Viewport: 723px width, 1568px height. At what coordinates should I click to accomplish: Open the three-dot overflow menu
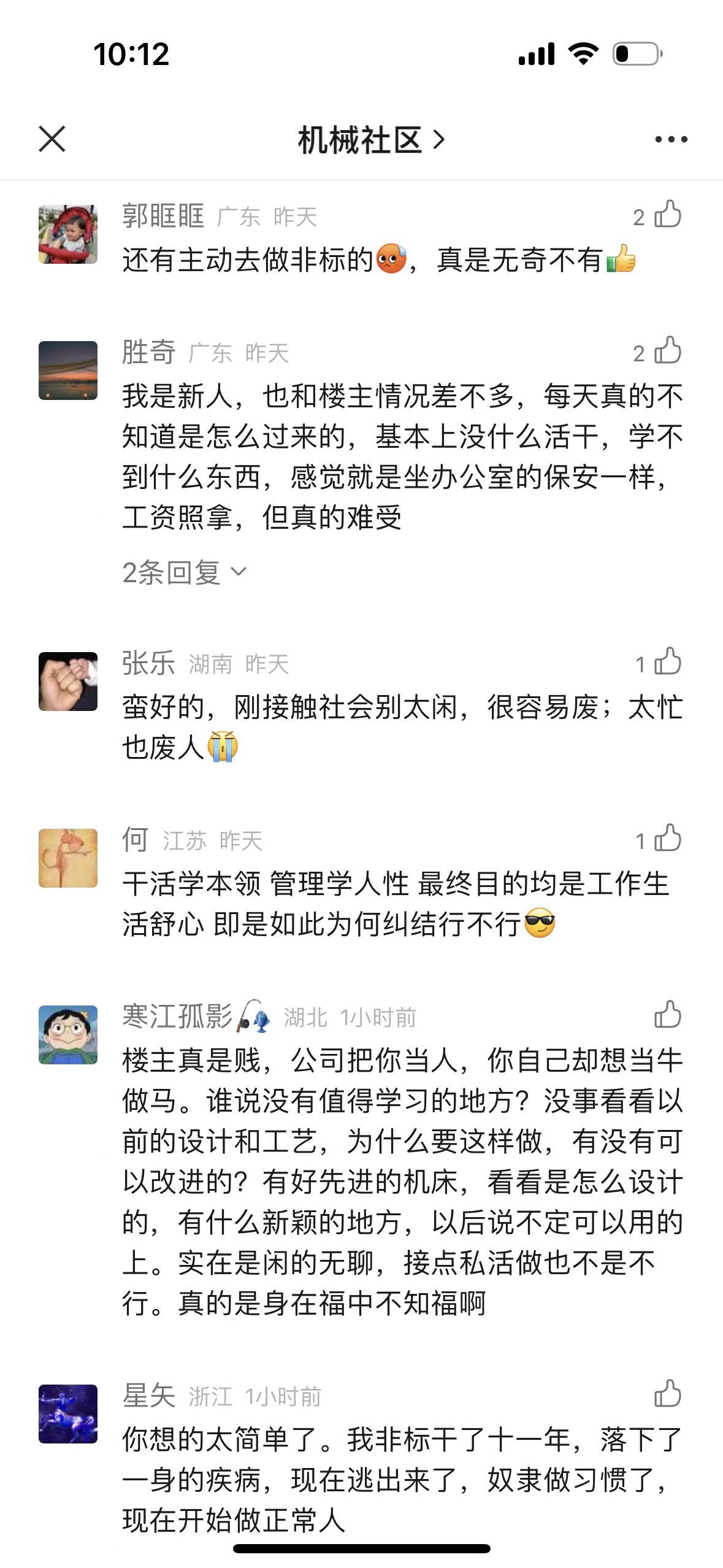click(x=671, y=140)
